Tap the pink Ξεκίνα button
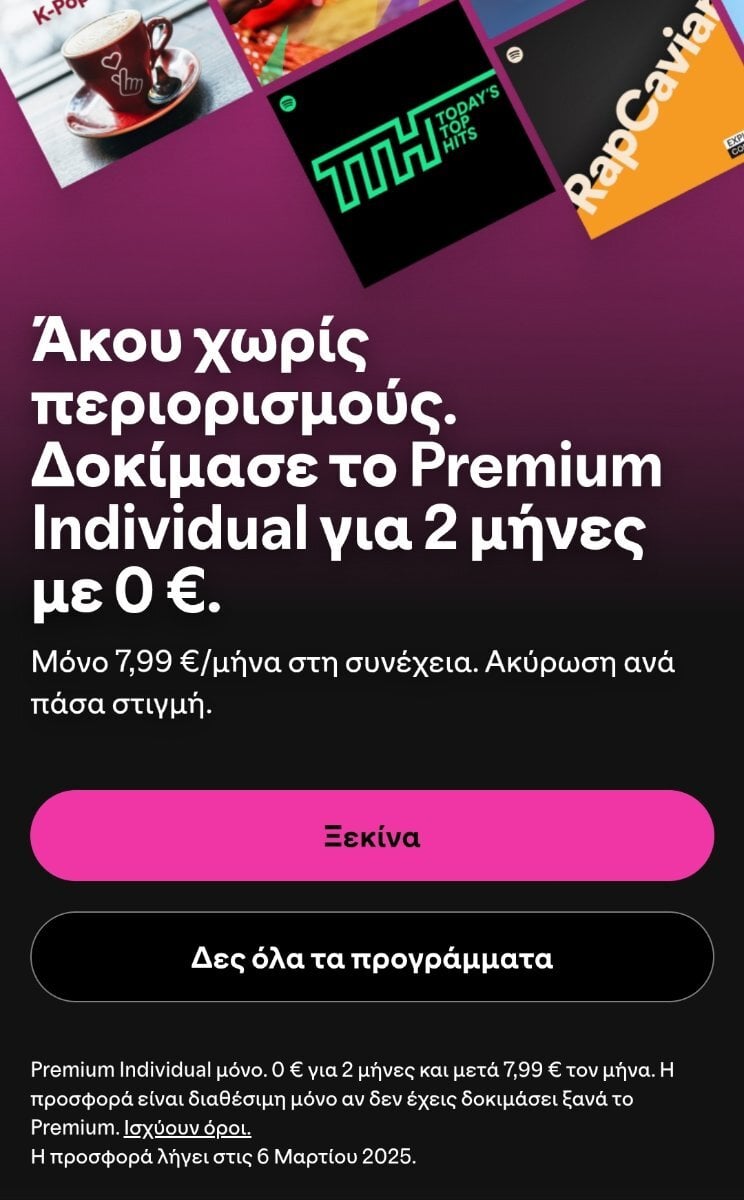Viewport: 744px width, 1200px height. pyautogui.click(x=372, y=836)
